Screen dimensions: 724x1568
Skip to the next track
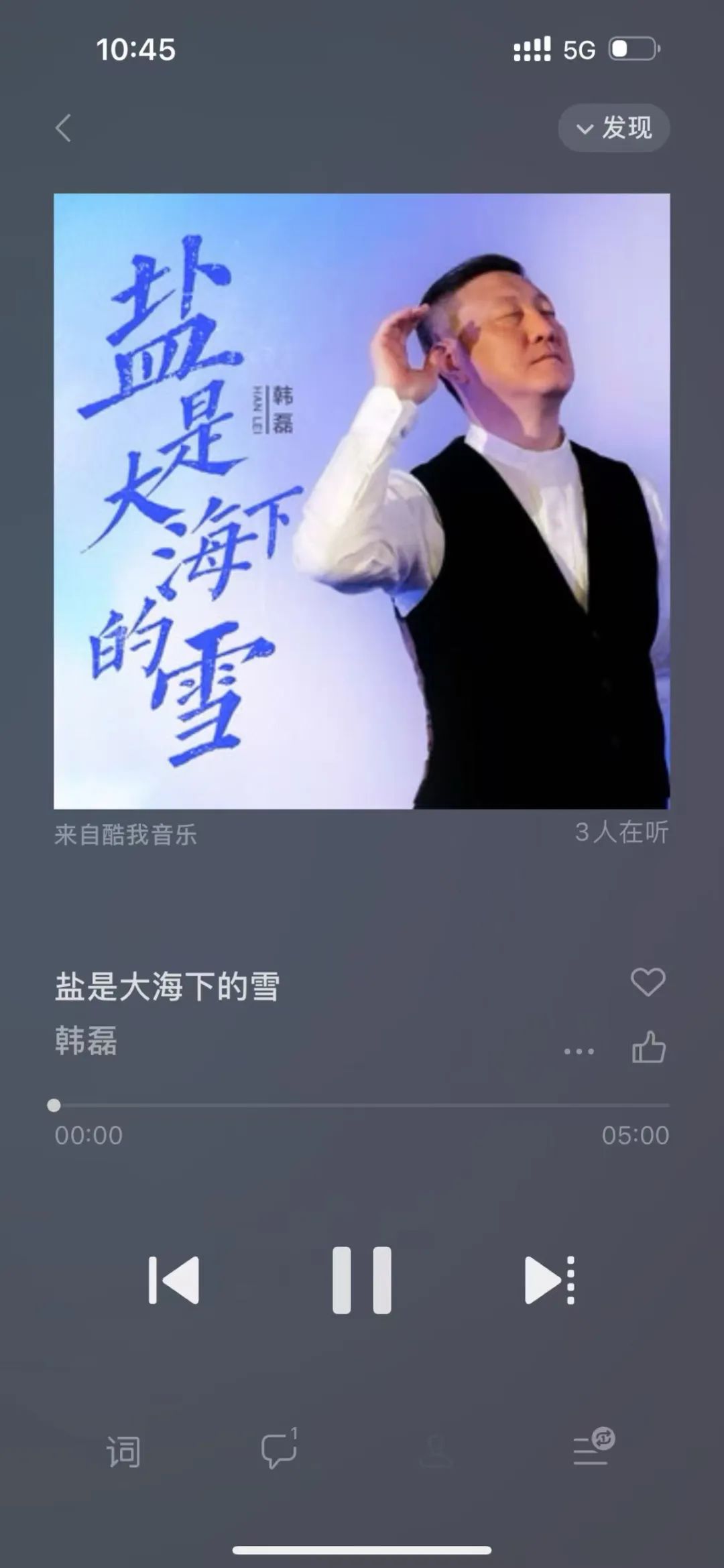click(x=550, y=1280)
